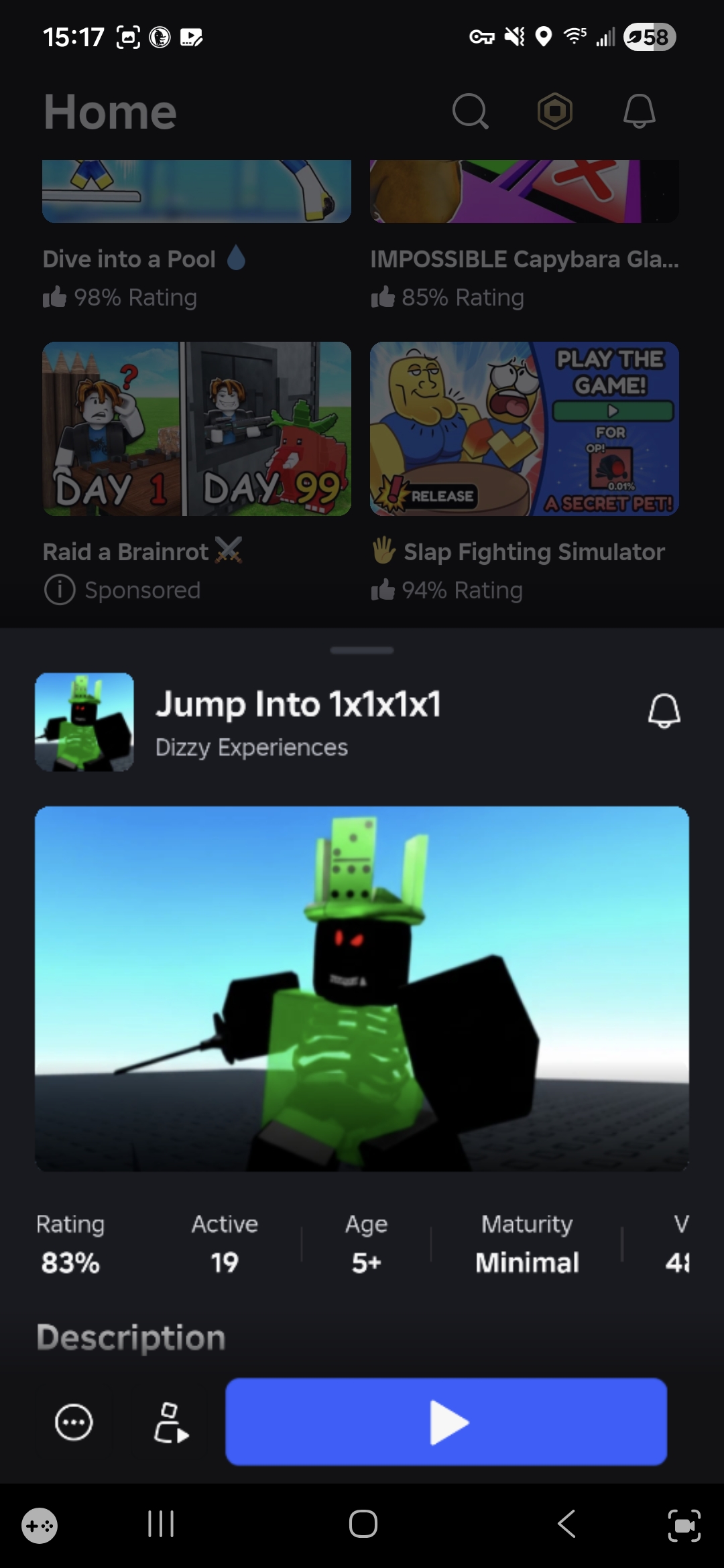Open recent apps from navigation bar
This screenshot has height=1568, width=724.
coord(161,1524)
